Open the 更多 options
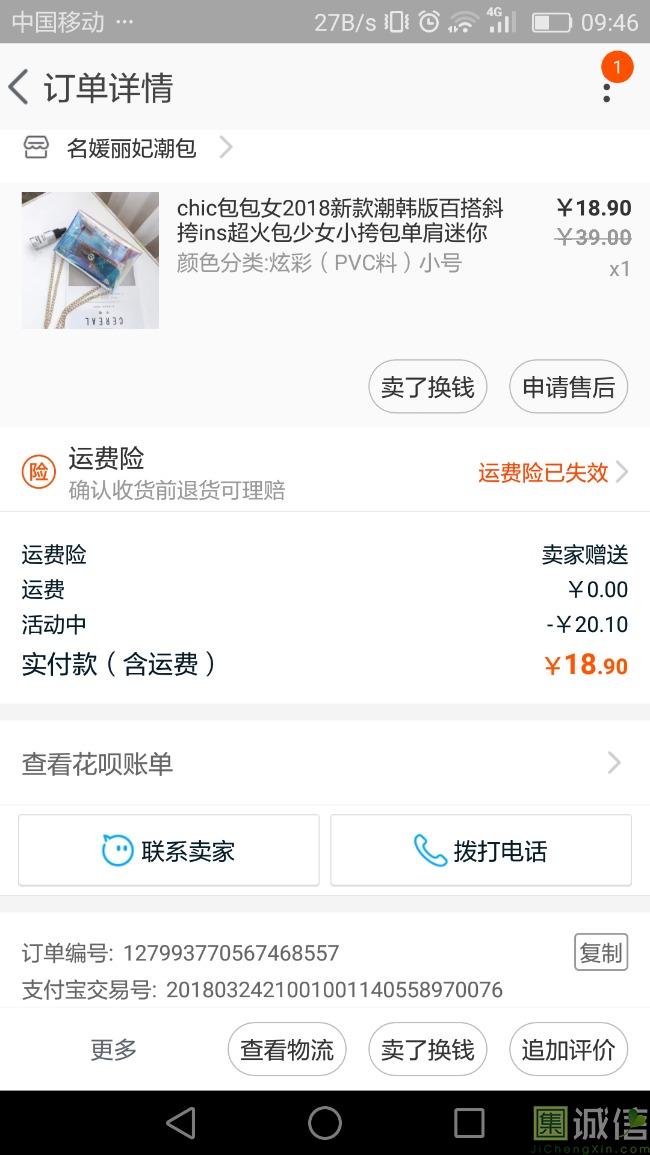 [x=114, y=1049]
